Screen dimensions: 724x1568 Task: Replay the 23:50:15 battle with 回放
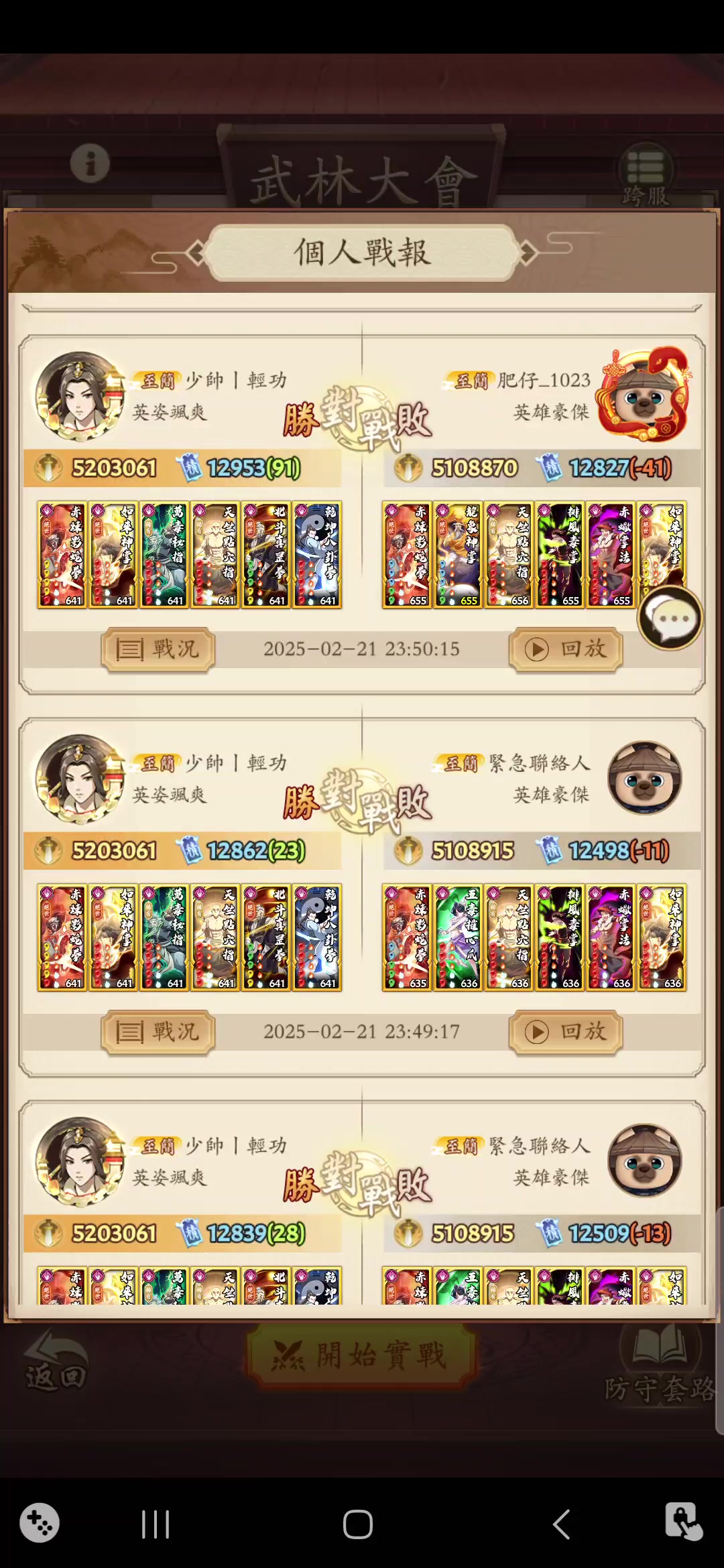pyautogui.click(x=566, y=649)
